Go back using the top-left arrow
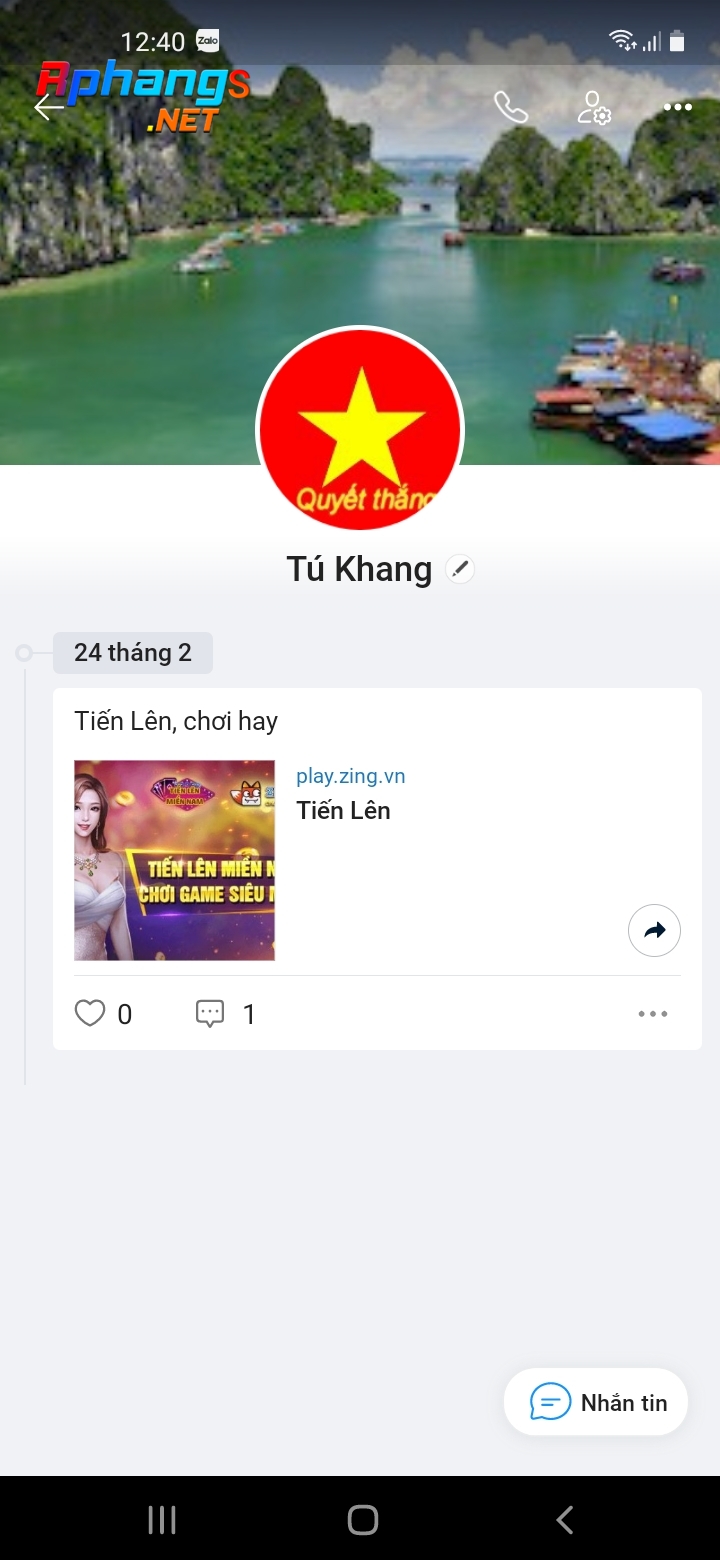 (48, 107)
